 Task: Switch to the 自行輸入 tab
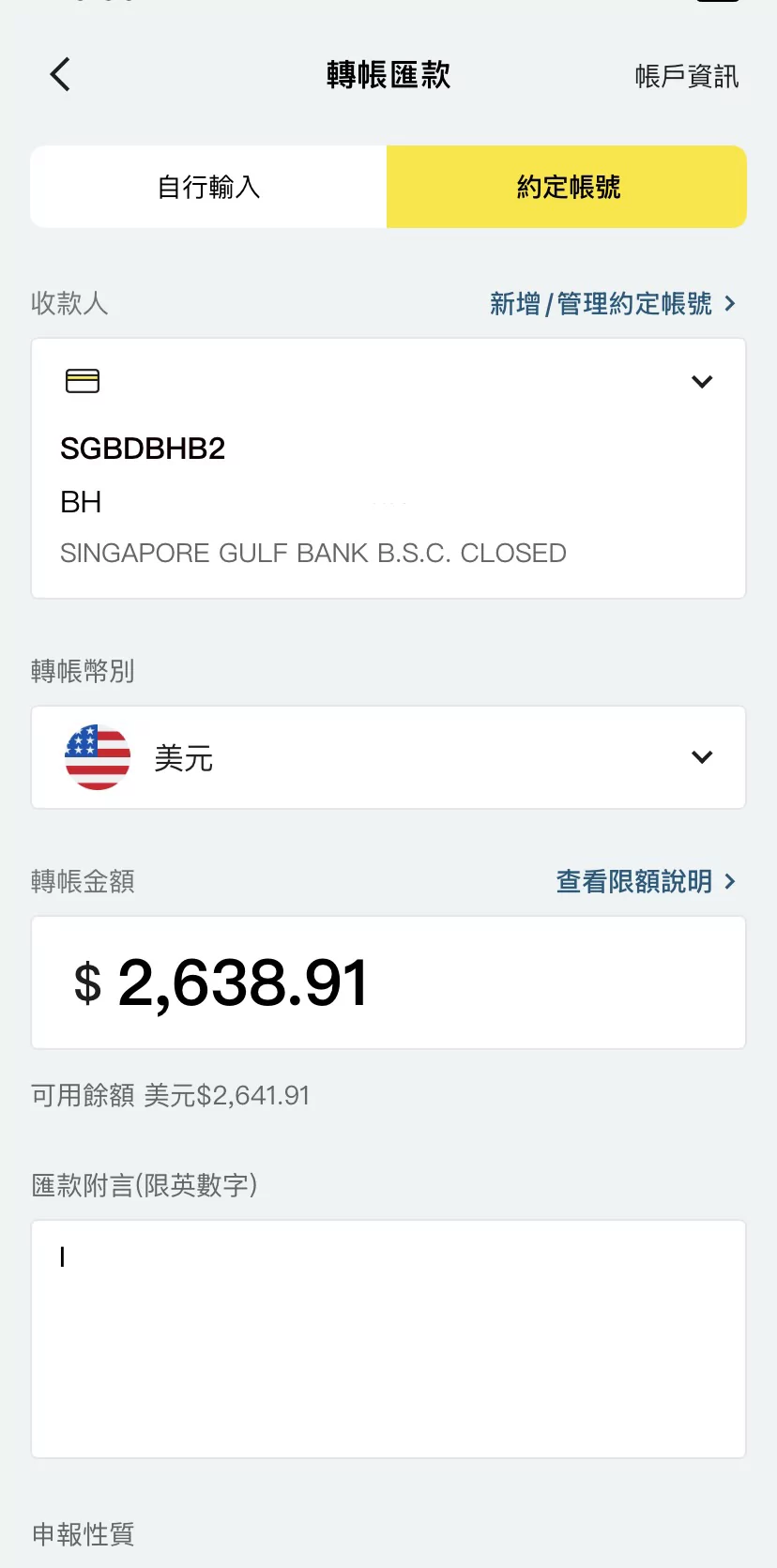click(208, 187)
